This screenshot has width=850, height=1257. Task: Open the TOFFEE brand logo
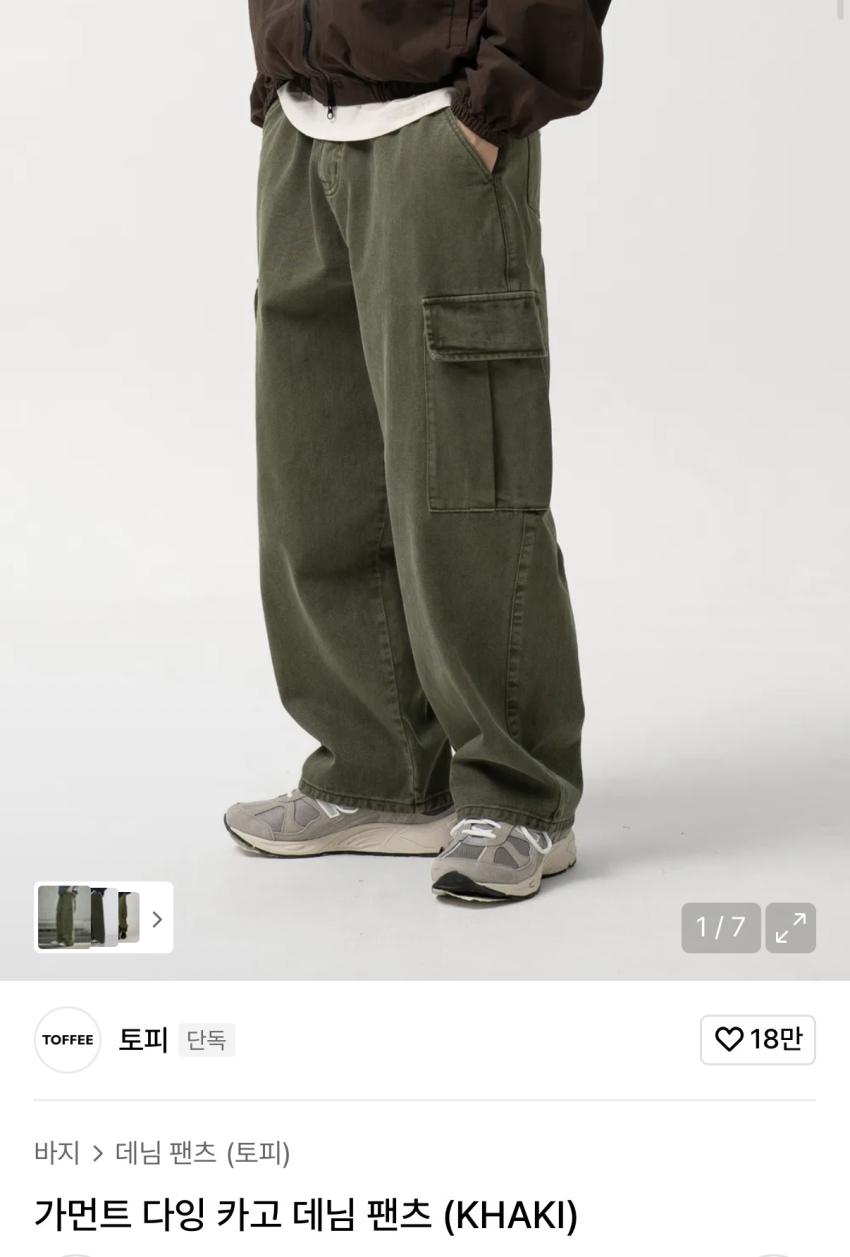tap(67, 1040)
